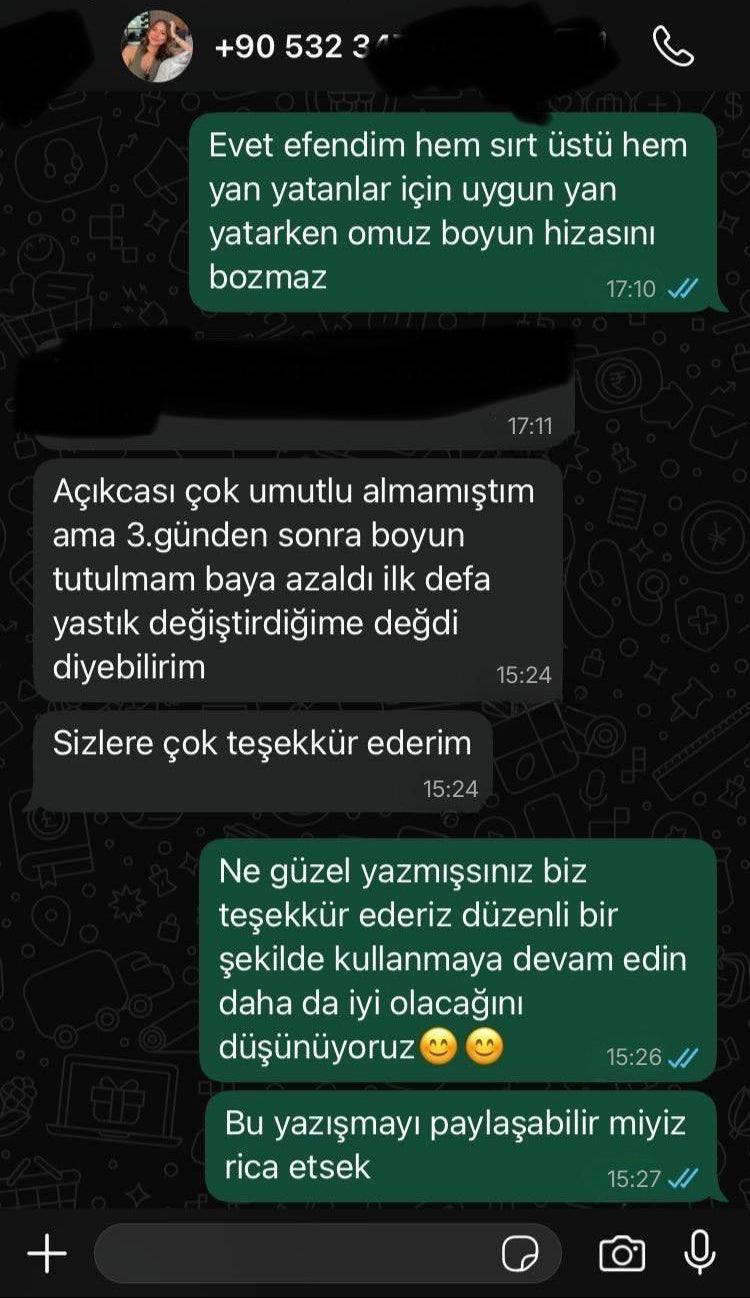Tap the plus attach icon

(x=46, y=1252)
